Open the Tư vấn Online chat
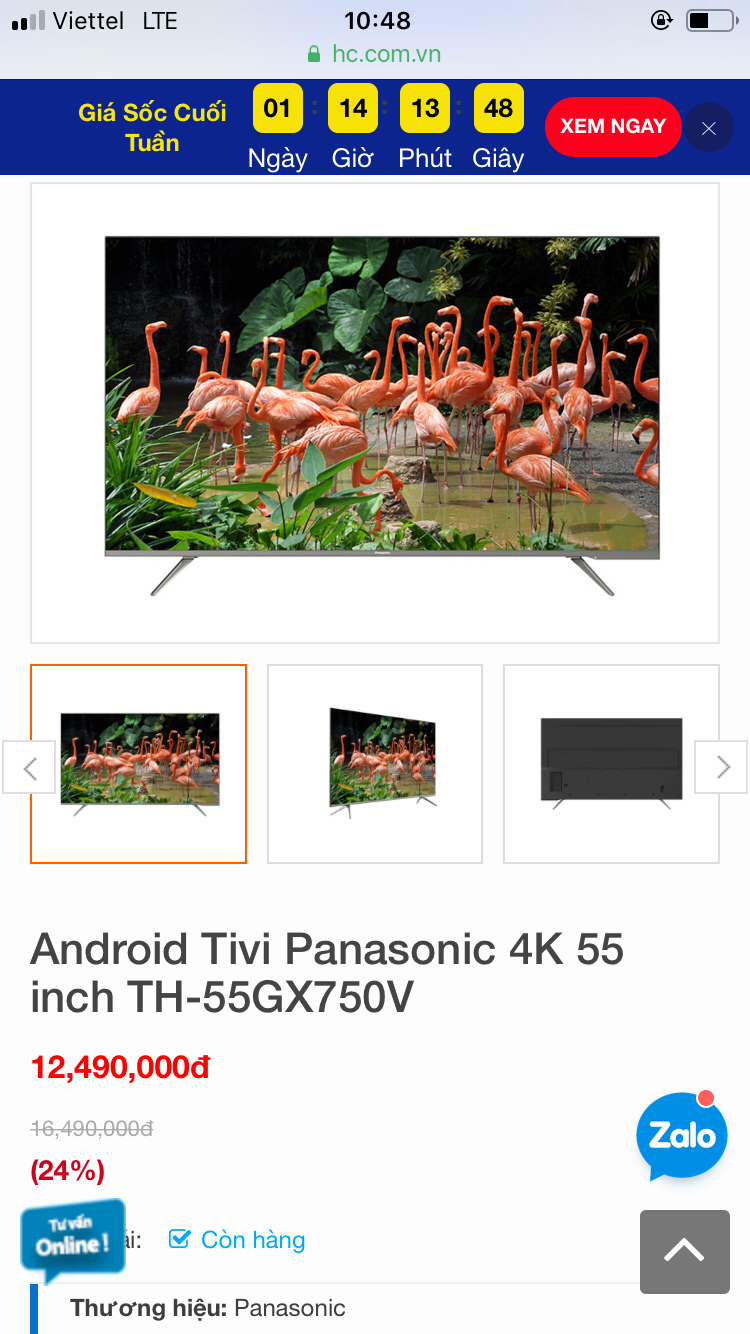Viewport: 750px width, 1334px height. [x=73, y=1240]
